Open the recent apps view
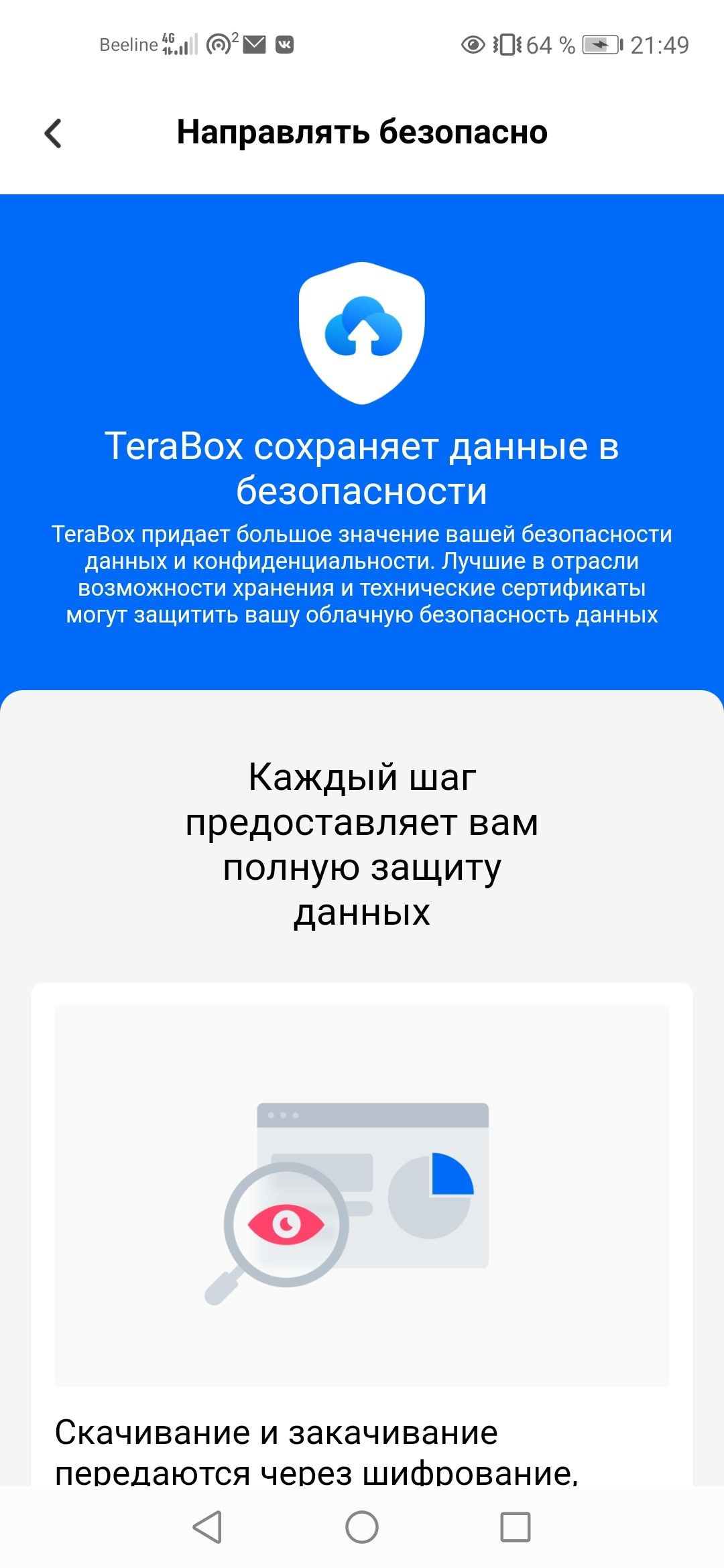 [x=516, y=1527]
